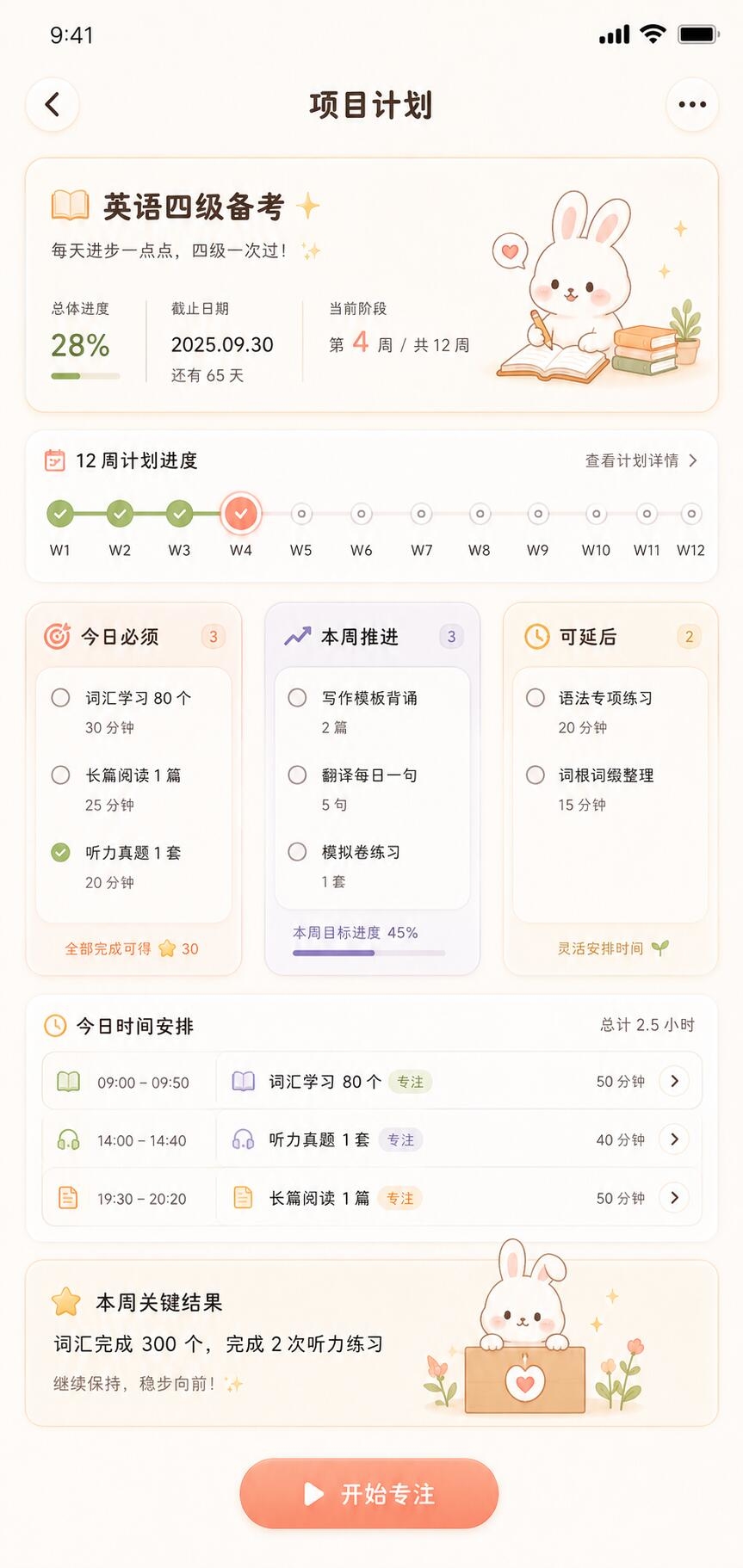Tick the 写作模板背诵 task
Screen dimensions: 743x1568
point(297,698)
